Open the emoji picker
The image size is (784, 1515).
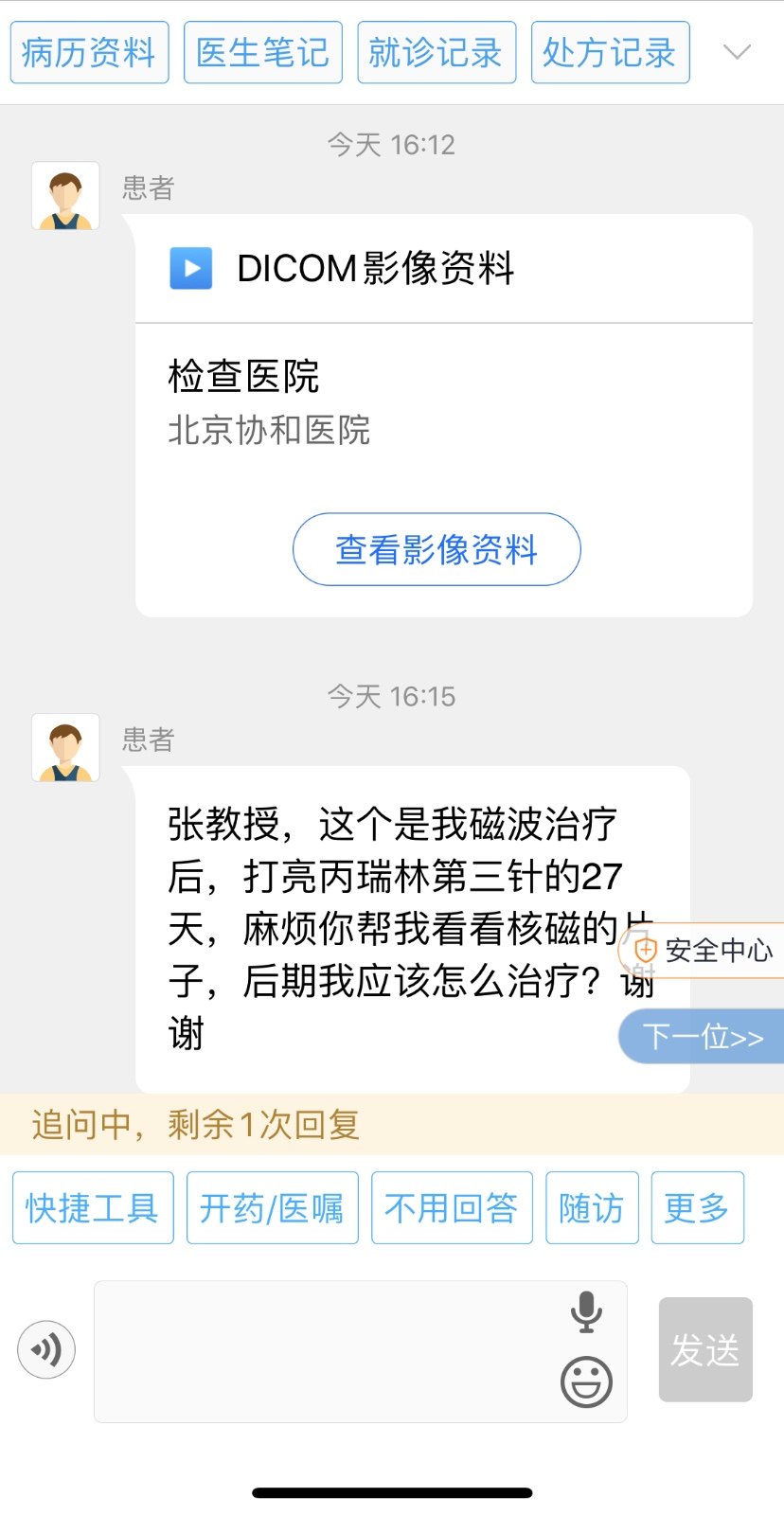point(586,1381)
